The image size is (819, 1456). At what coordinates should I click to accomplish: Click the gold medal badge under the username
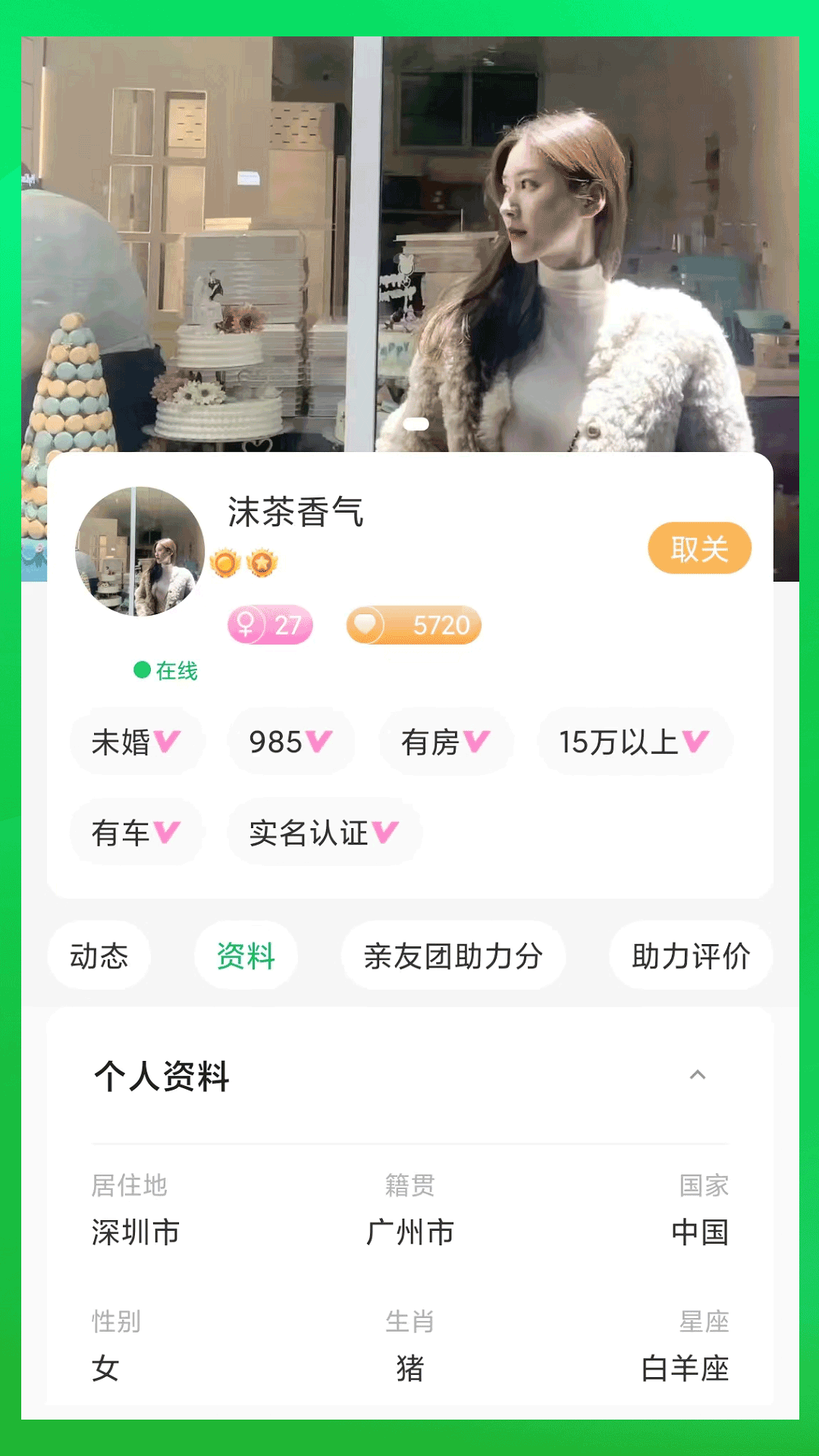(225, 563)
